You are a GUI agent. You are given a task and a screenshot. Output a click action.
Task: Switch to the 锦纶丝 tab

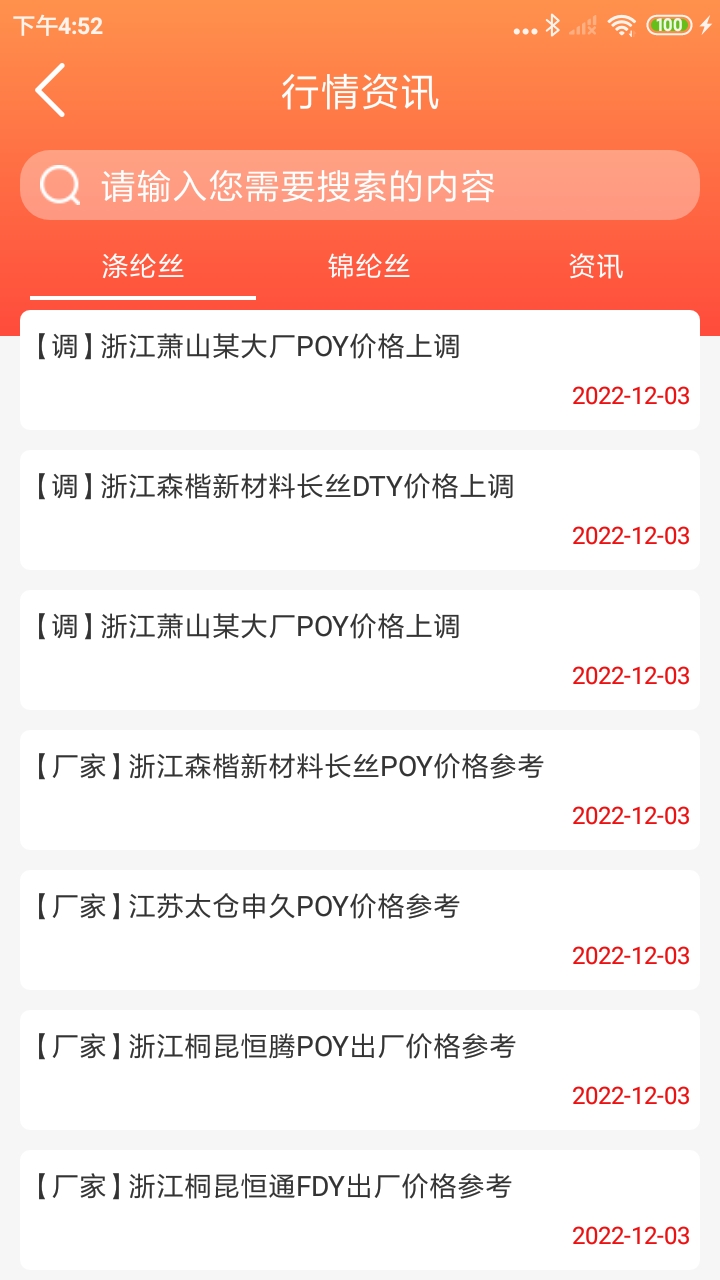367,266
